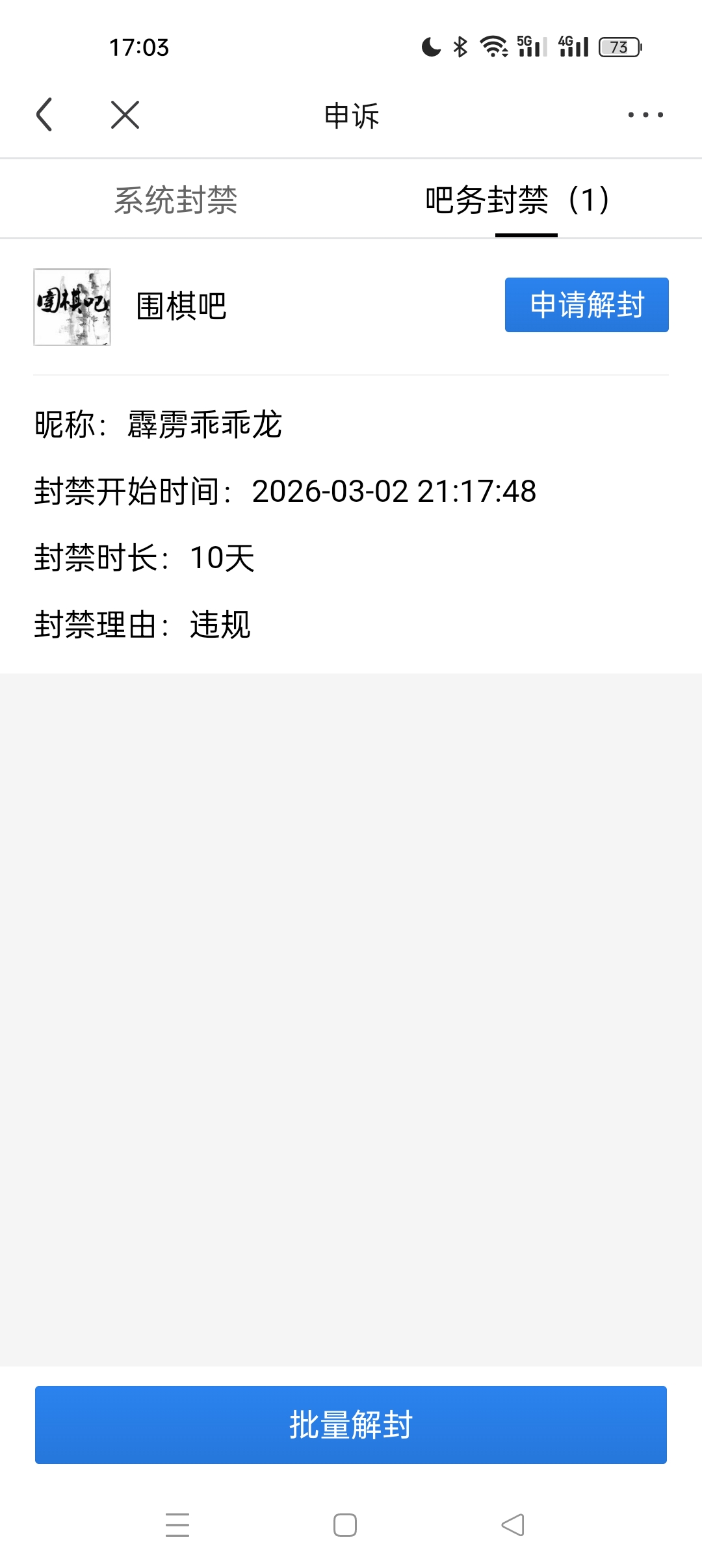
Task: Tap 申请解封 for 围棋吧
Action: [586, 305]
